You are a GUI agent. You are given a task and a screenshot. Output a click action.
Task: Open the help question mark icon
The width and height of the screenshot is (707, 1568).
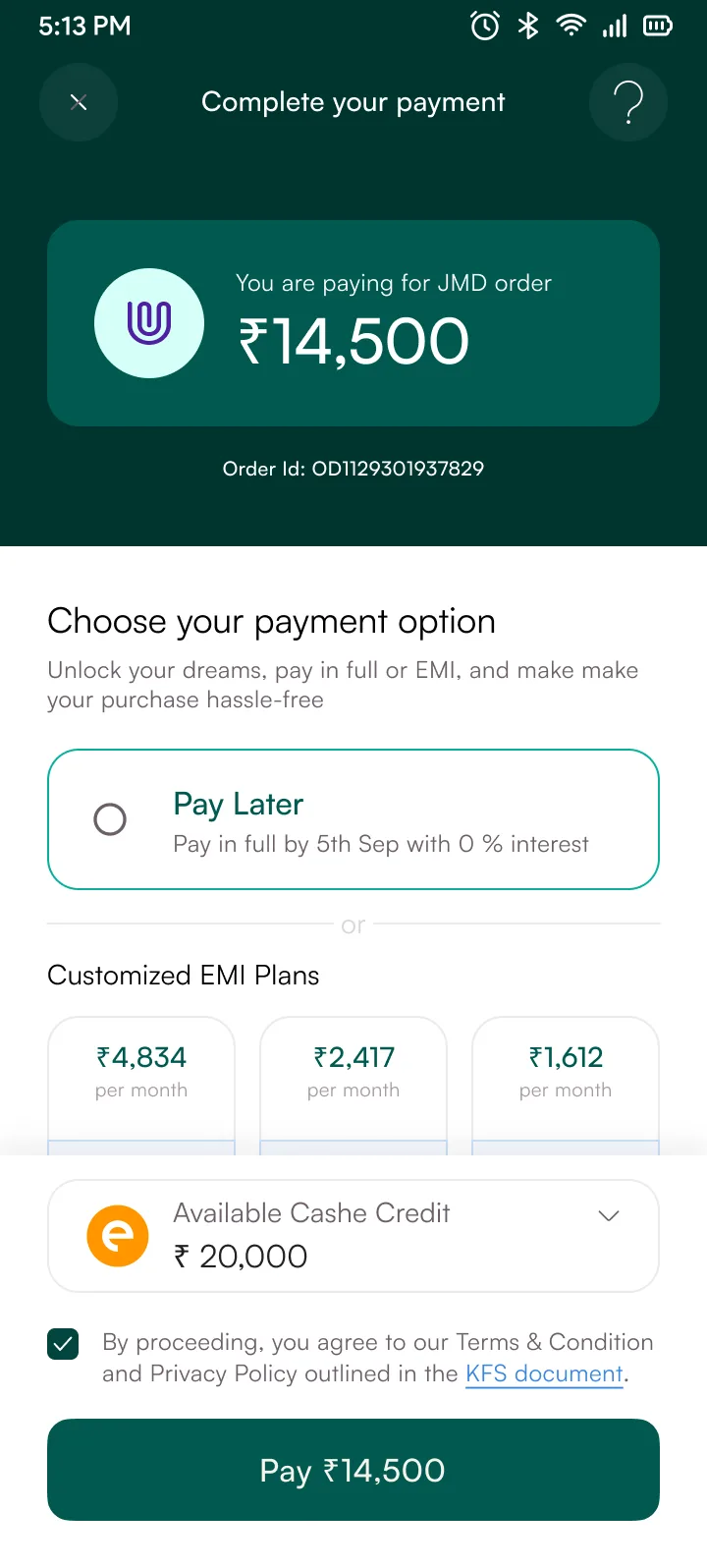pos(628,102)
